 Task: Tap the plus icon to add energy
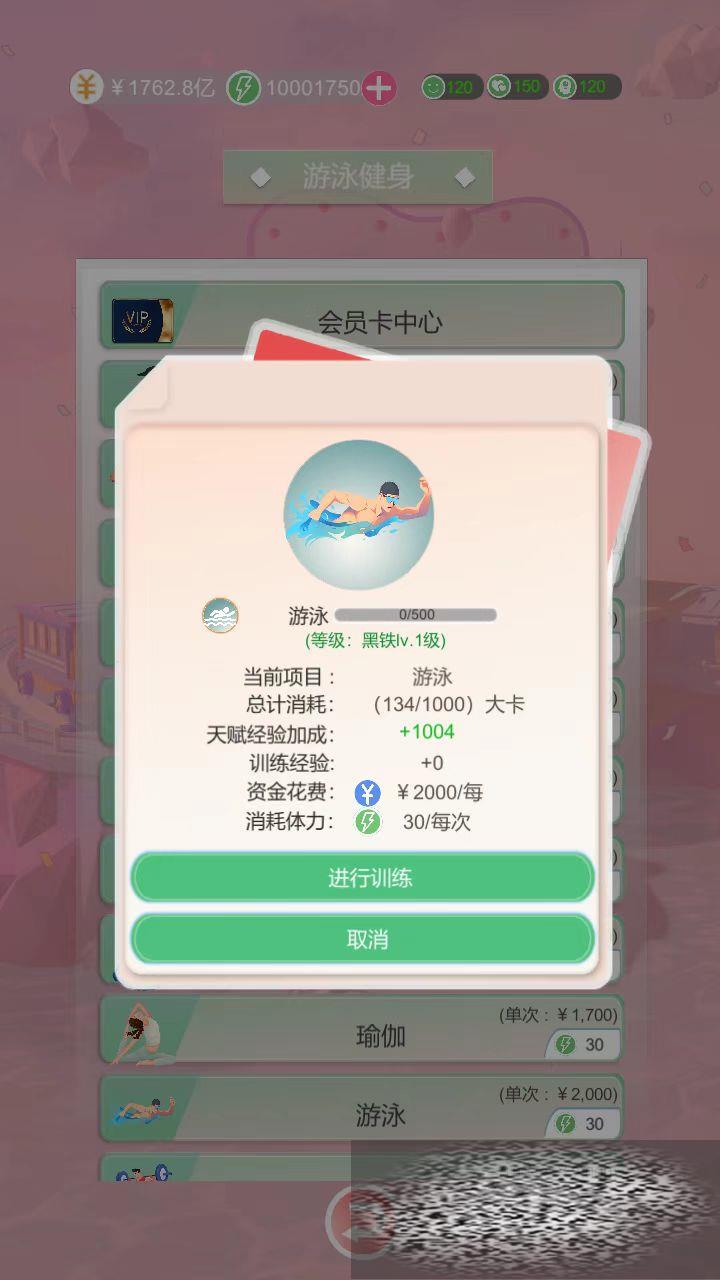click(379, 88)
